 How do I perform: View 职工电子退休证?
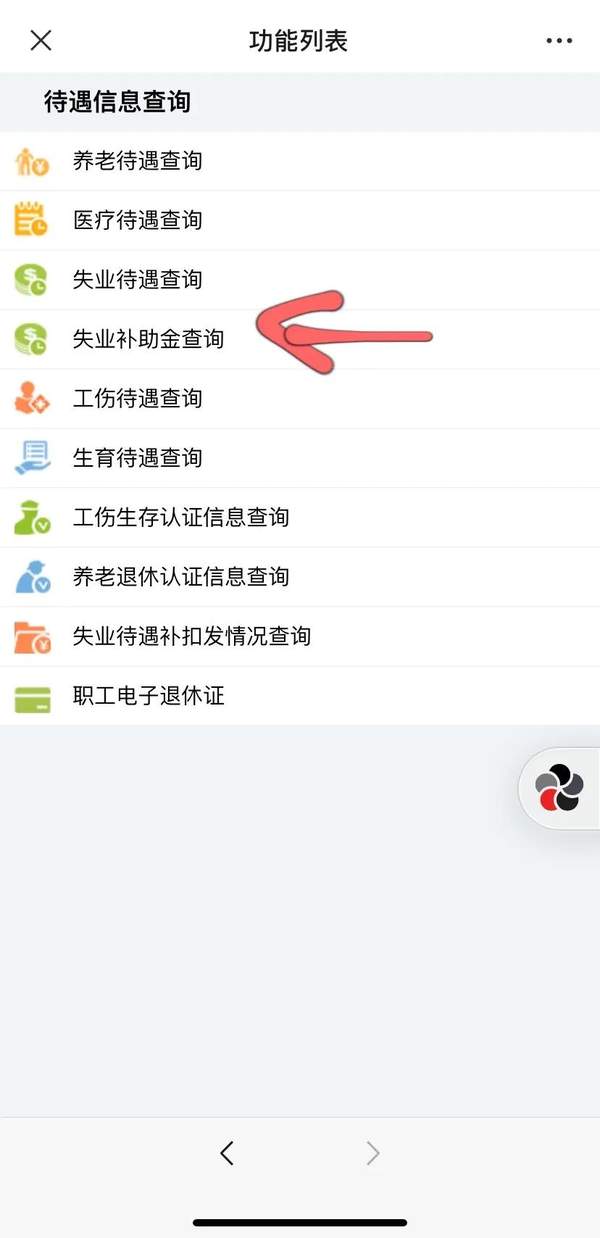point(148,696)
